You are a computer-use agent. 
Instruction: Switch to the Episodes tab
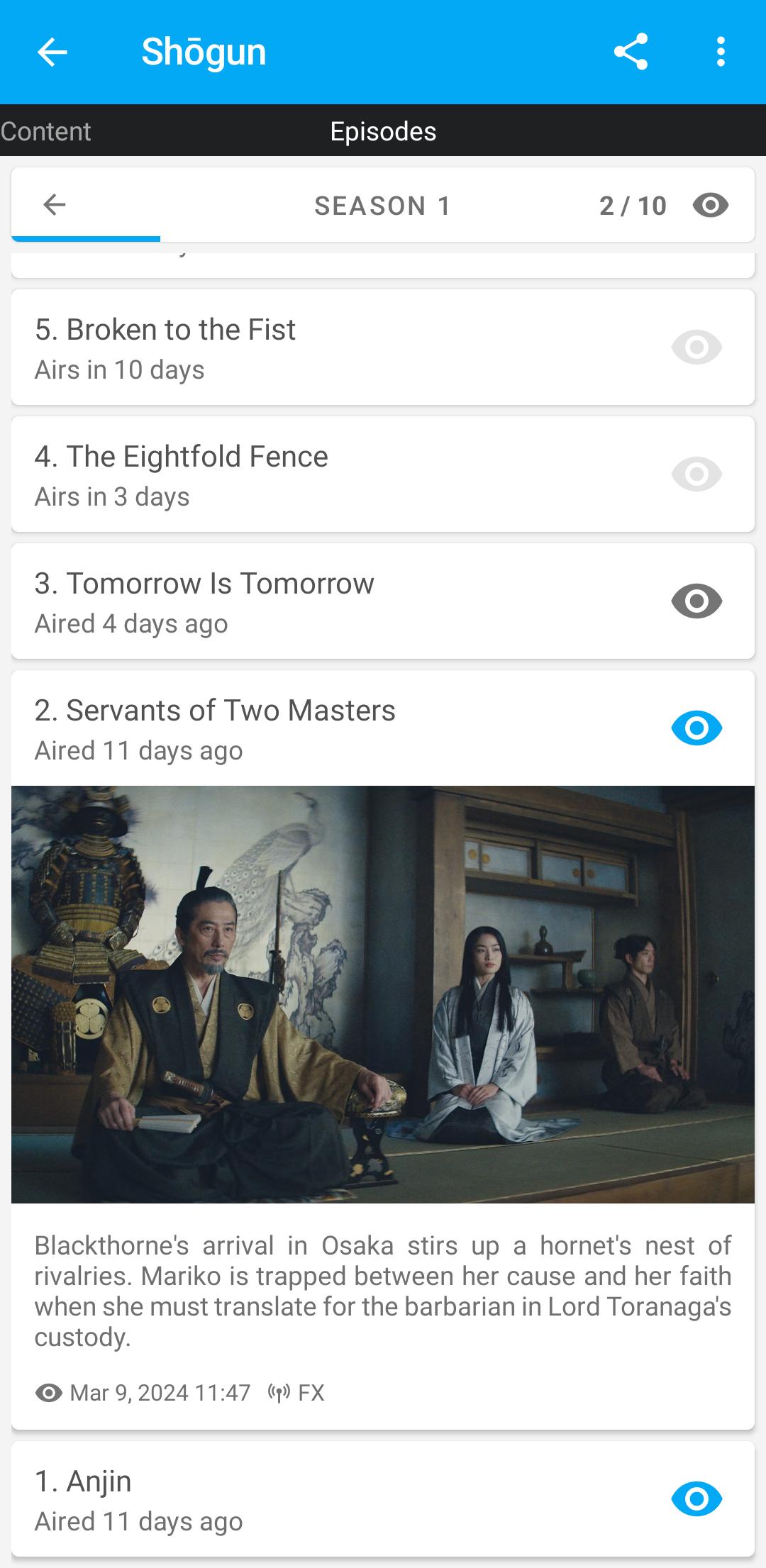(383, 131)
